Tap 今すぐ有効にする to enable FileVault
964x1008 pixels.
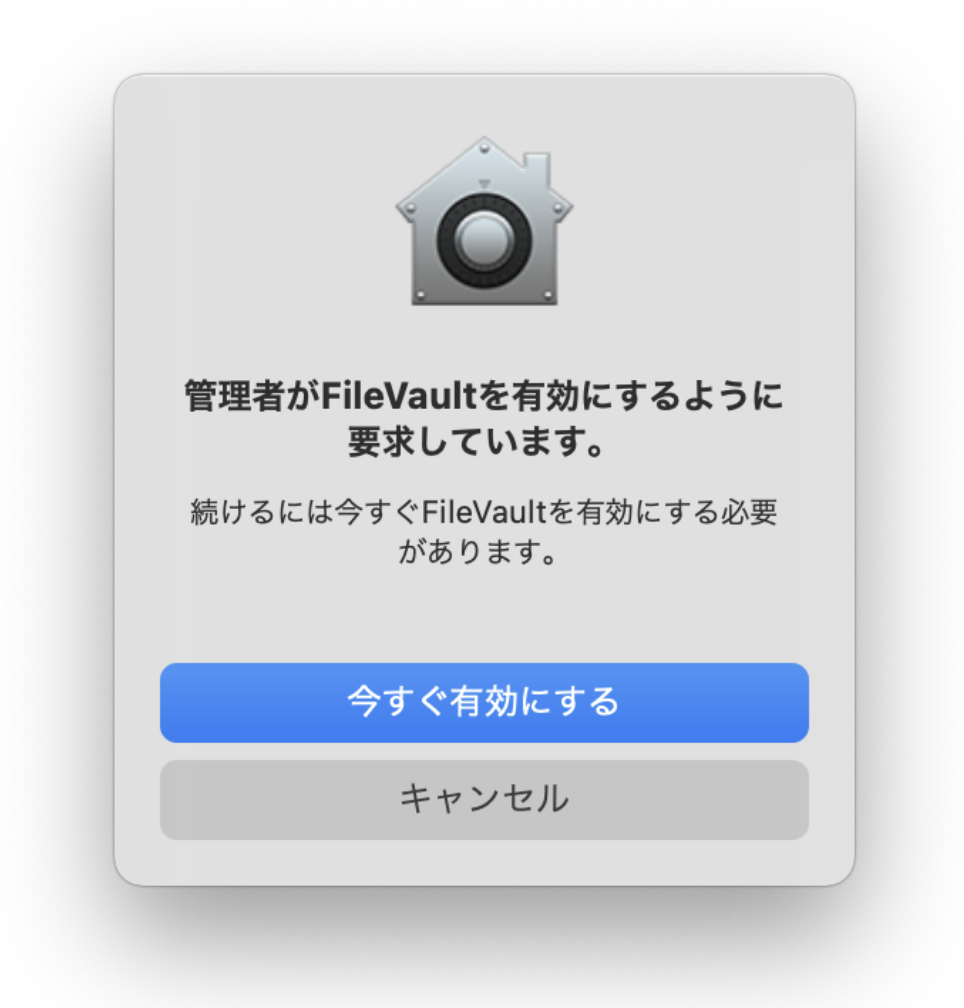[x=484, y=702]
